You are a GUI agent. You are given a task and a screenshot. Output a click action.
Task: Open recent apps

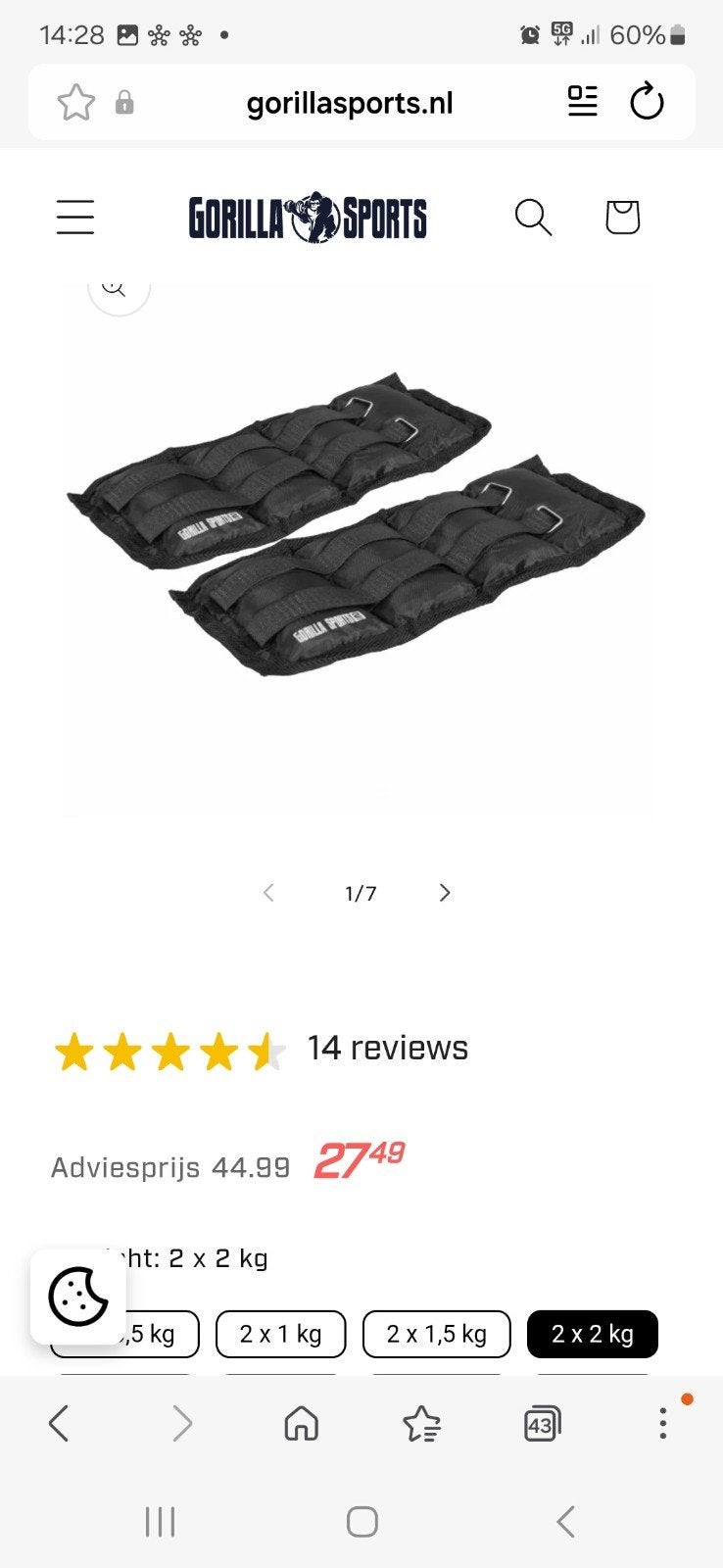point(160,1522)
